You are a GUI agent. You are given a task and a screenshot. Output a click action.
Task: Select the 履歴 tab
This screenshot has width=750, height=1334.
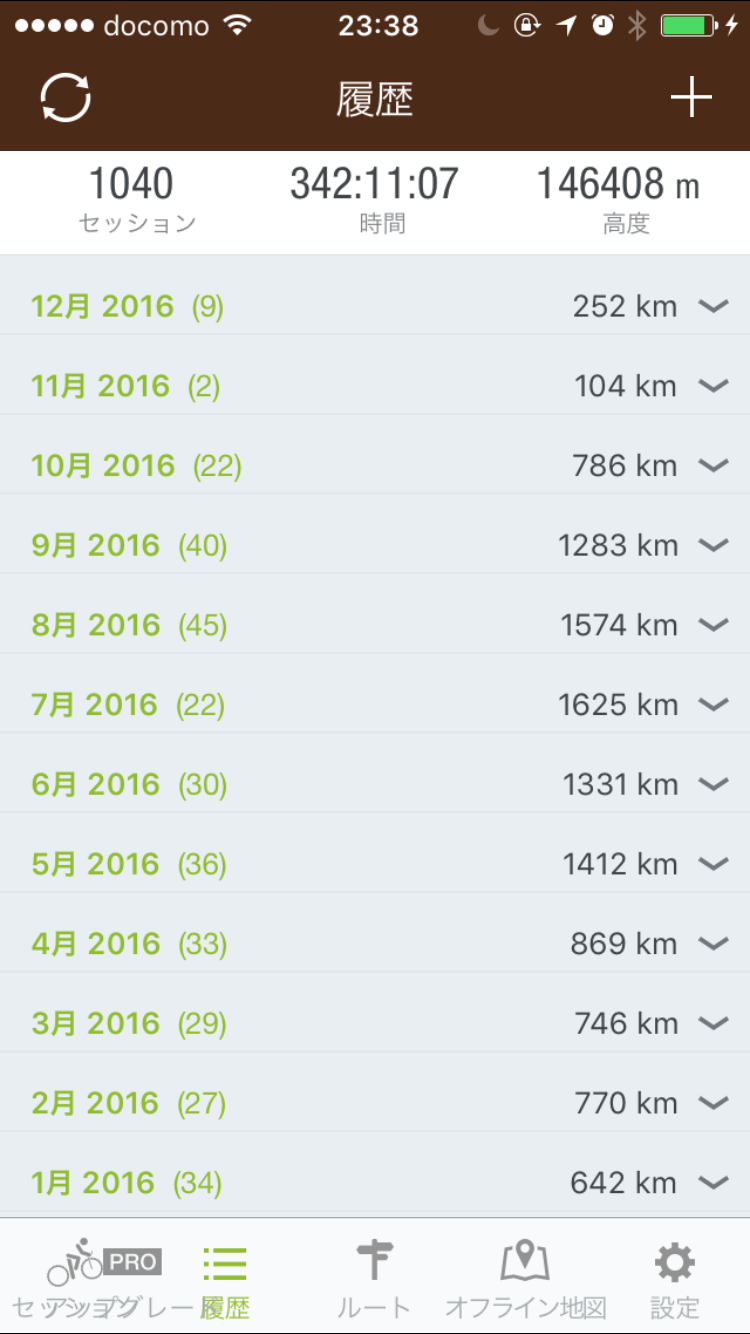pyautogui.click(x=225, y=1278)
